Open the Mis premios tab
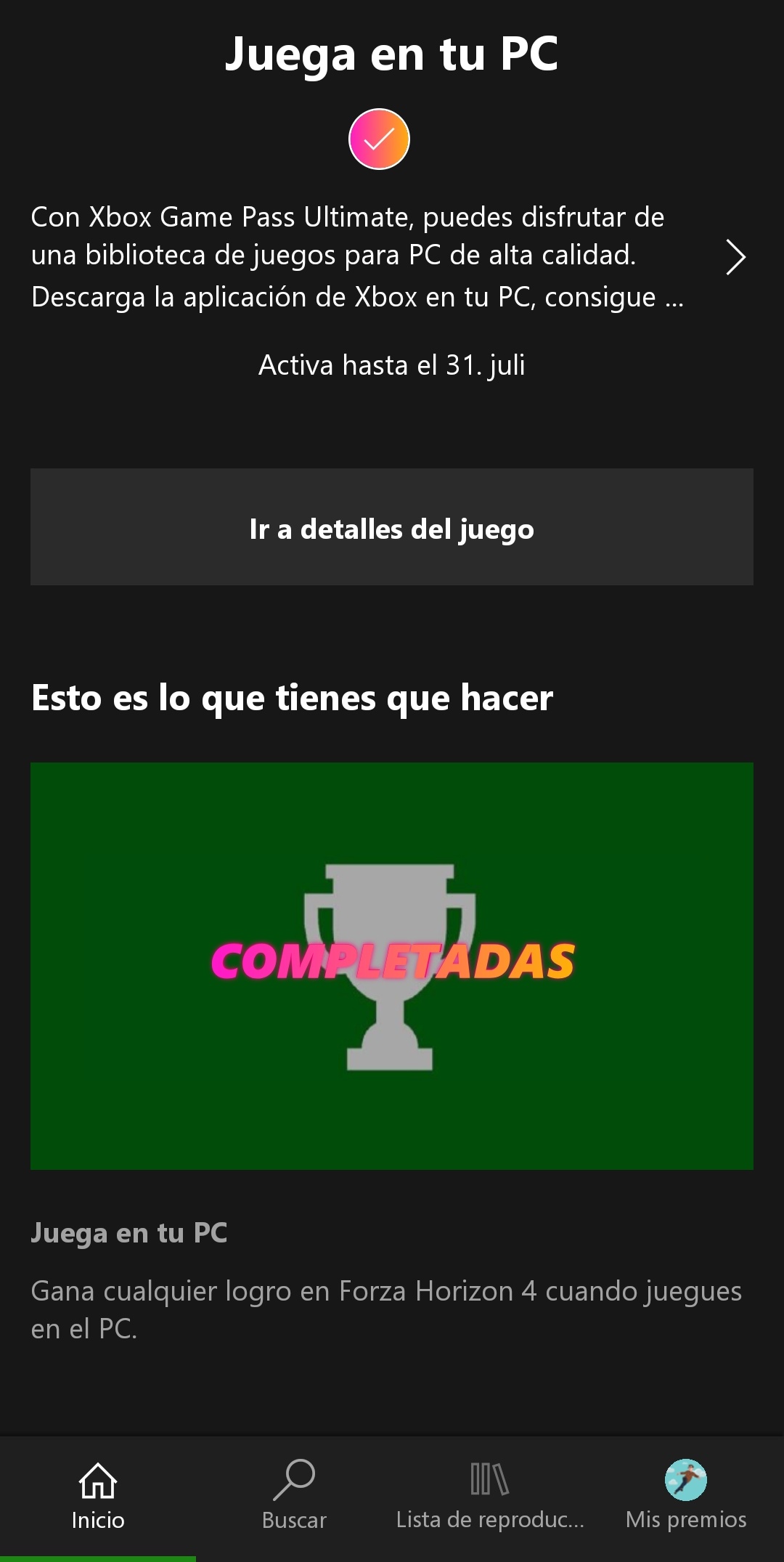784x1562 pixels. (686, 1497)
